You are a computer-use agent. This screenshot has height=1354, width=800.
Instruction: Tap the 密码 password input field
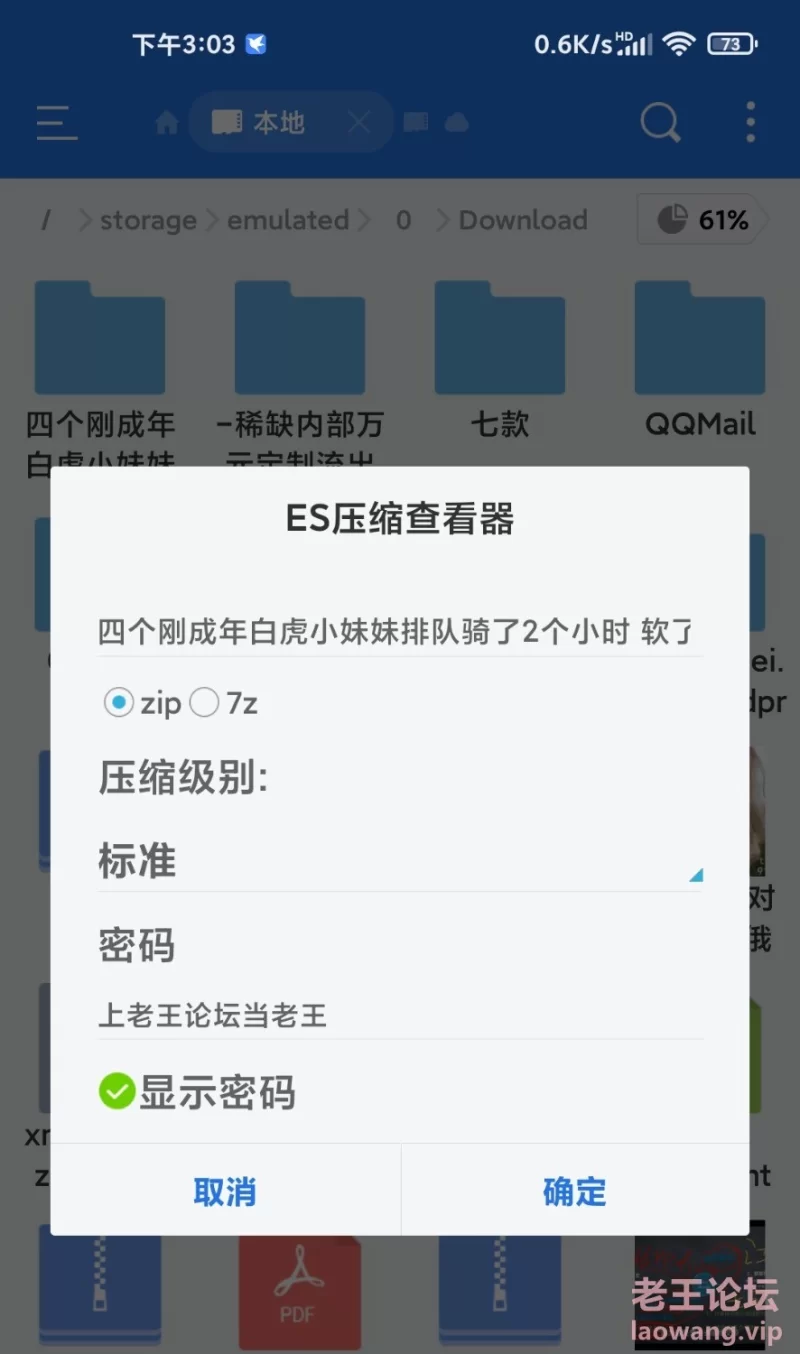pyautogui.click(x=400, y=1016)
